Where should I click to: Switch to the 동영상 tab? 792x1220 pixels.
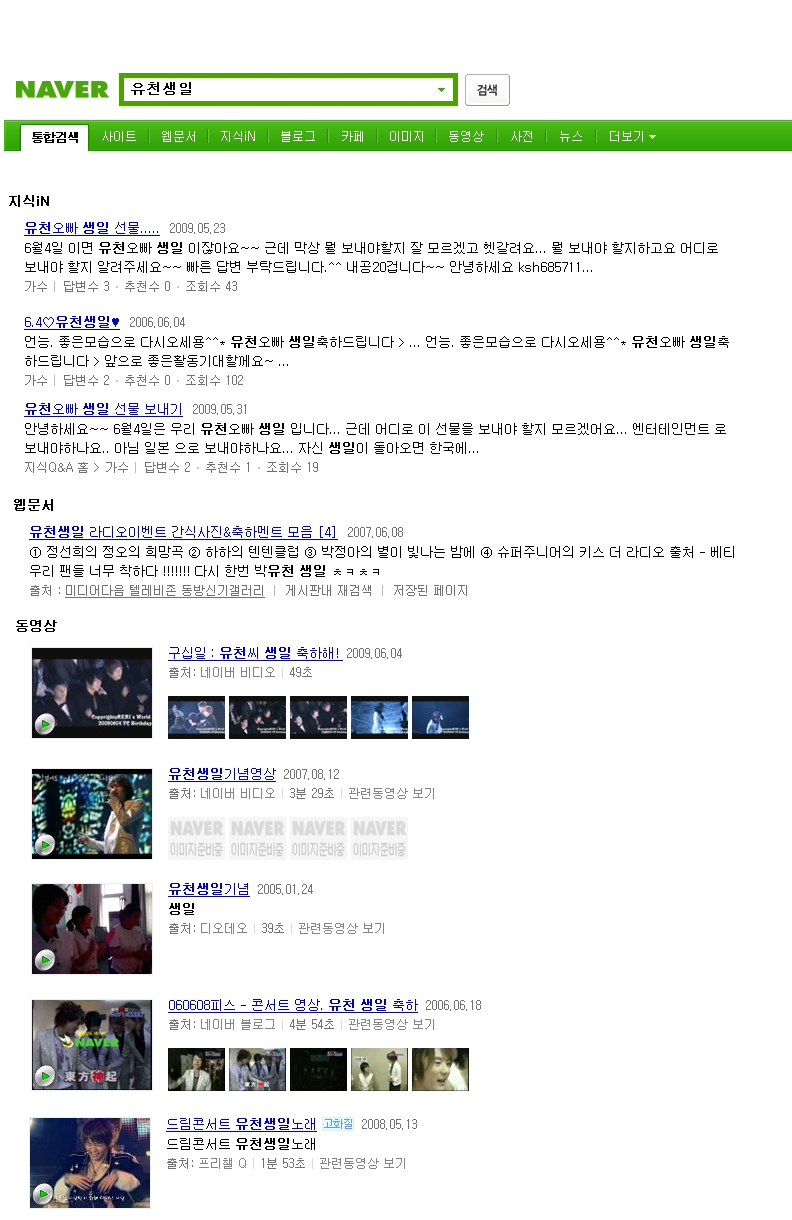click(x=466, y=137)
